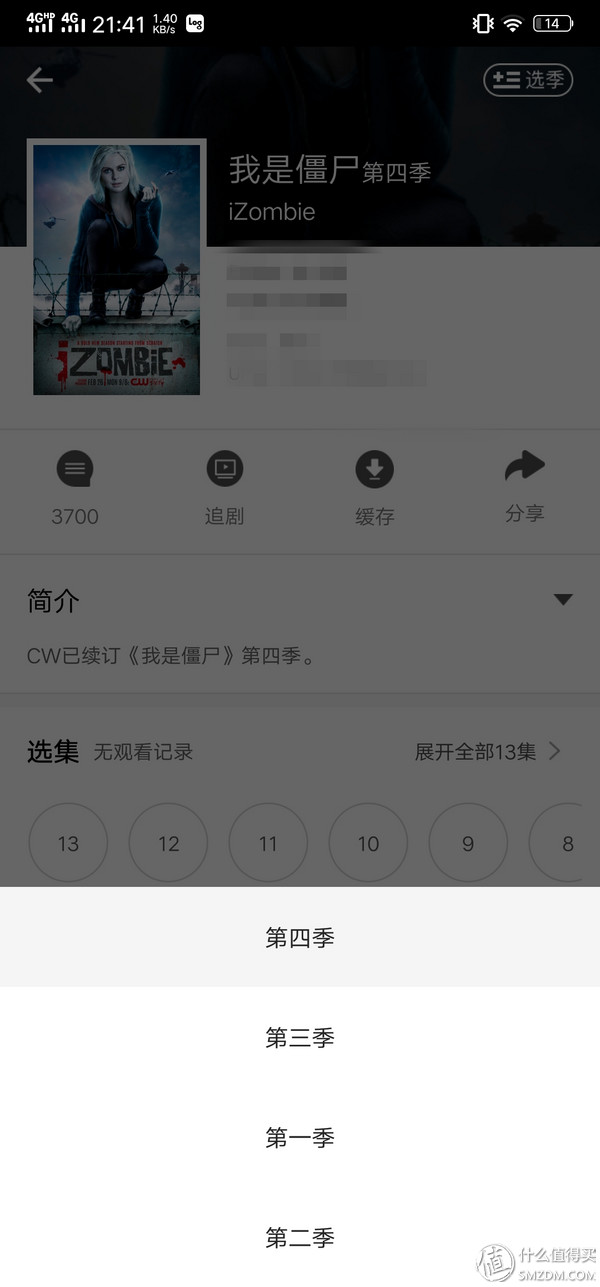This screenshot has width=600, height=1287.
Task: Switch to 第一季
Action: 299,1138
